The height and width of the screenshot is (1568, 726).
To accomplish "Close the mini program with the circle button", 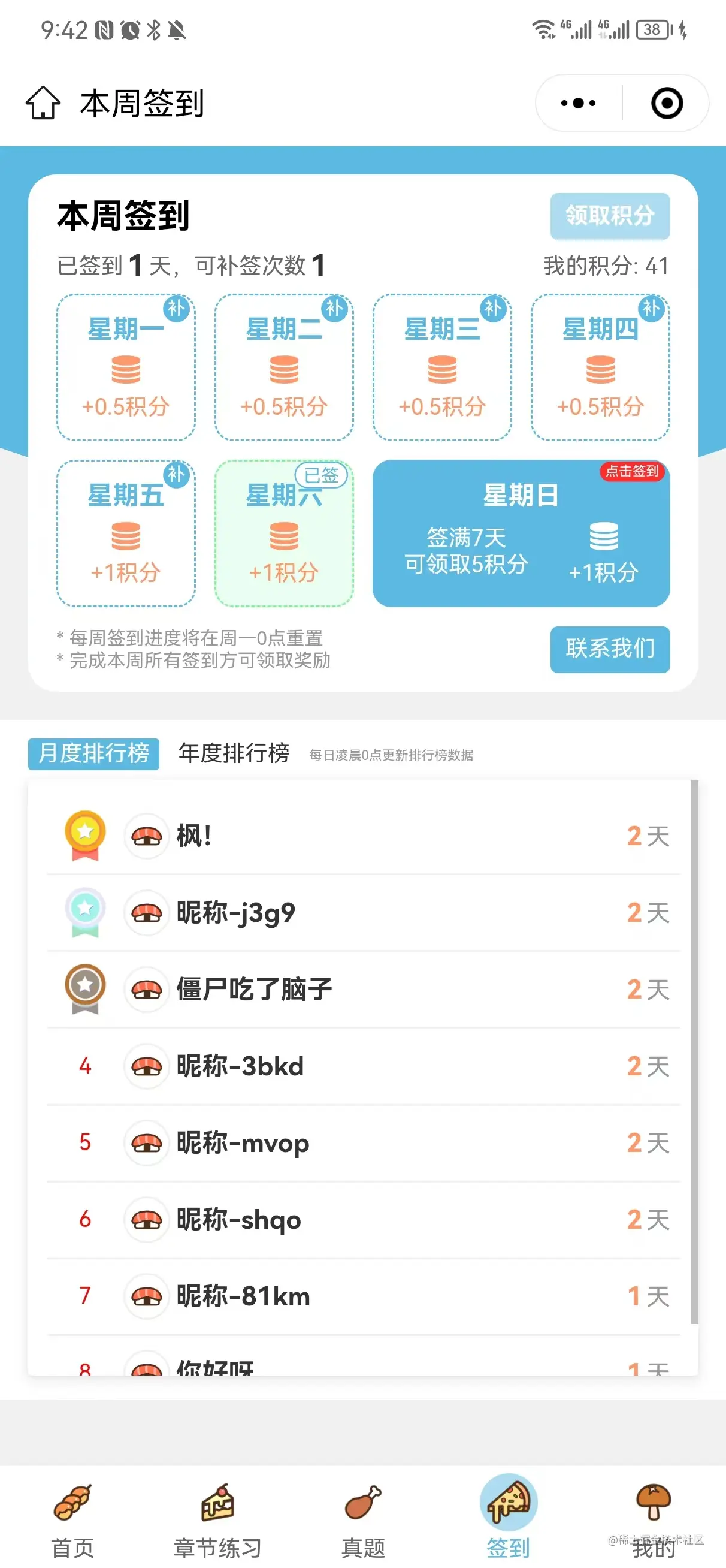I will (x=666, y=103).
